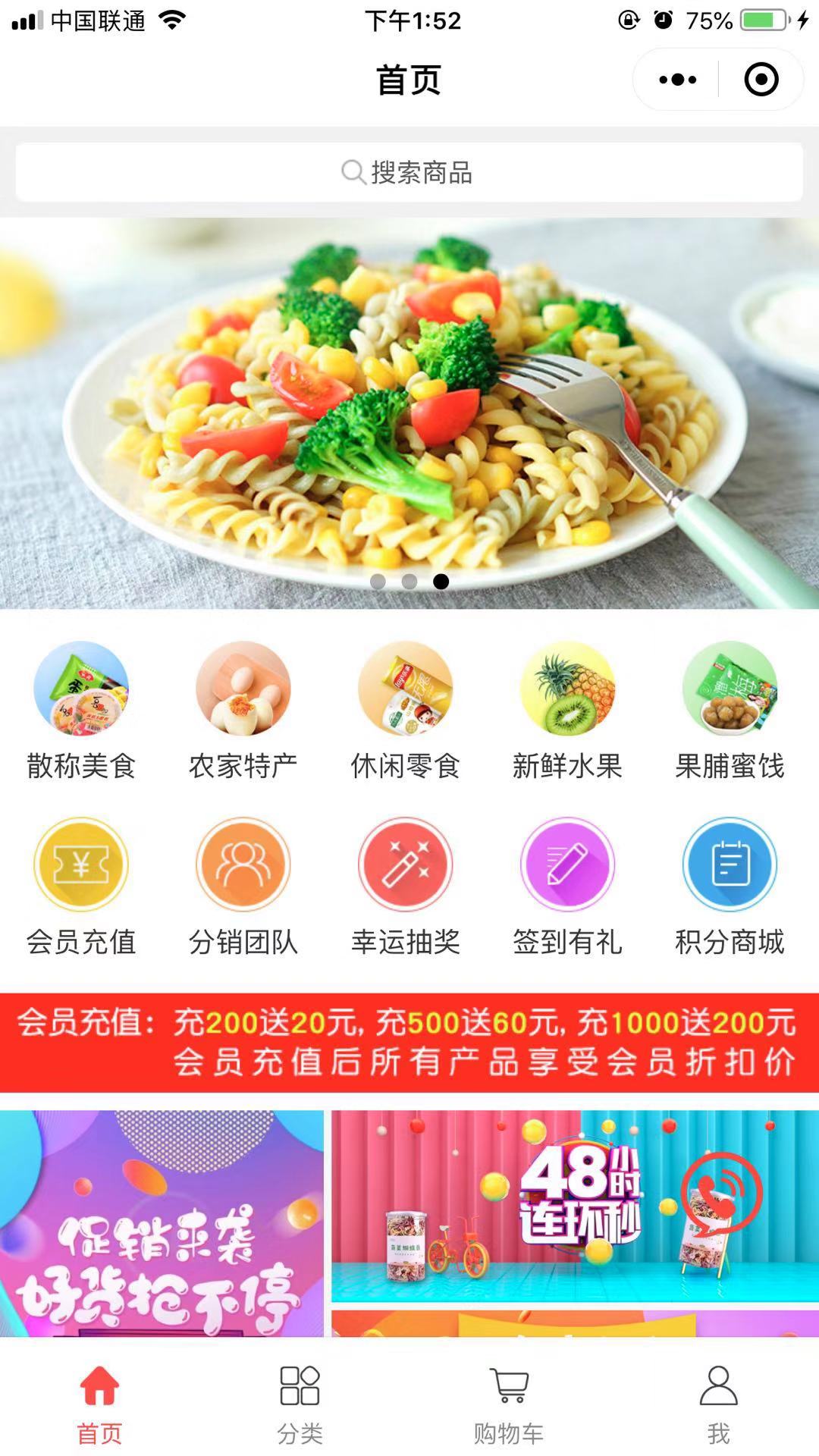Open 签到有礼 daily check-in
The image size is (819, 1456).
(567, 885)
